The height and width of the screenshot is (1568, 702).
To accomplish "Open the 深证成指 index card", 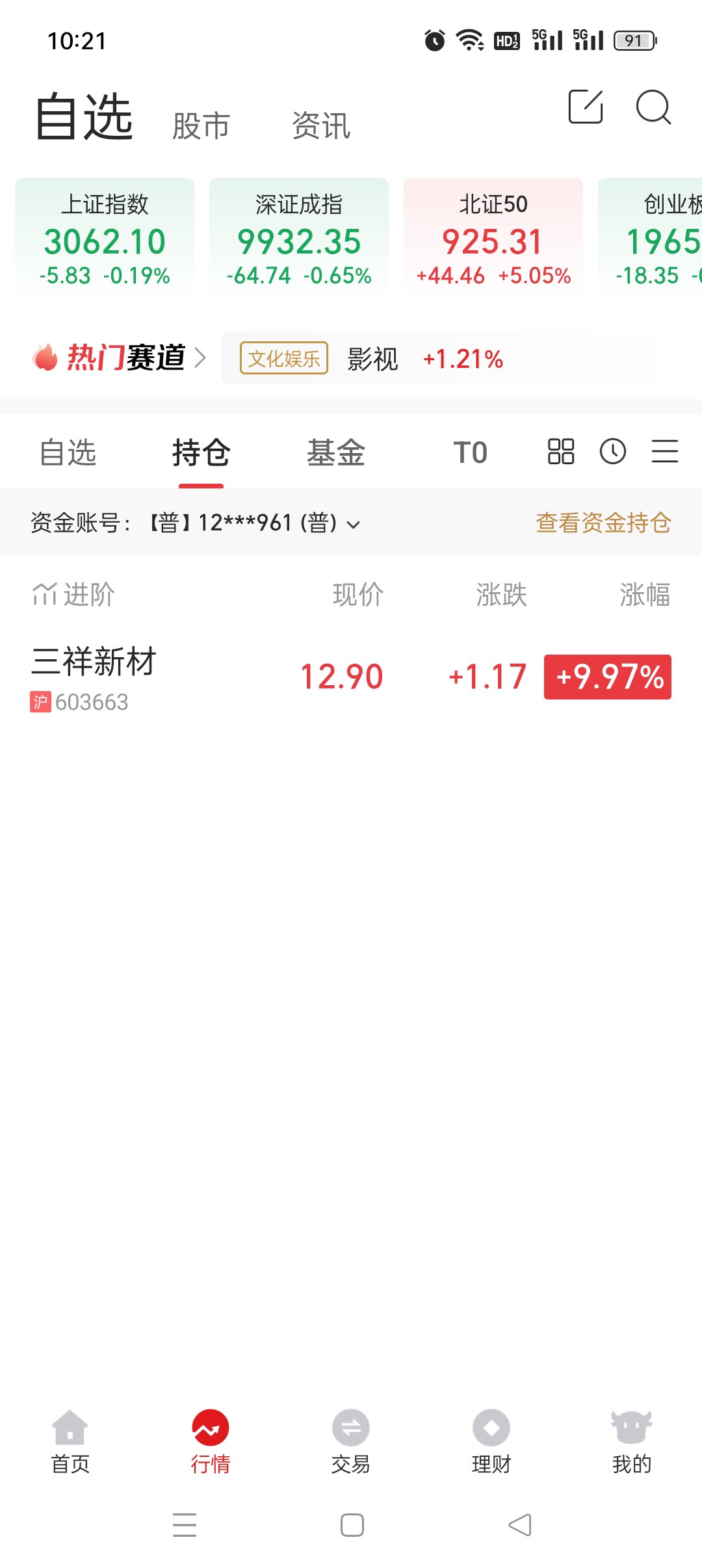I will click(x=299, y=239).
